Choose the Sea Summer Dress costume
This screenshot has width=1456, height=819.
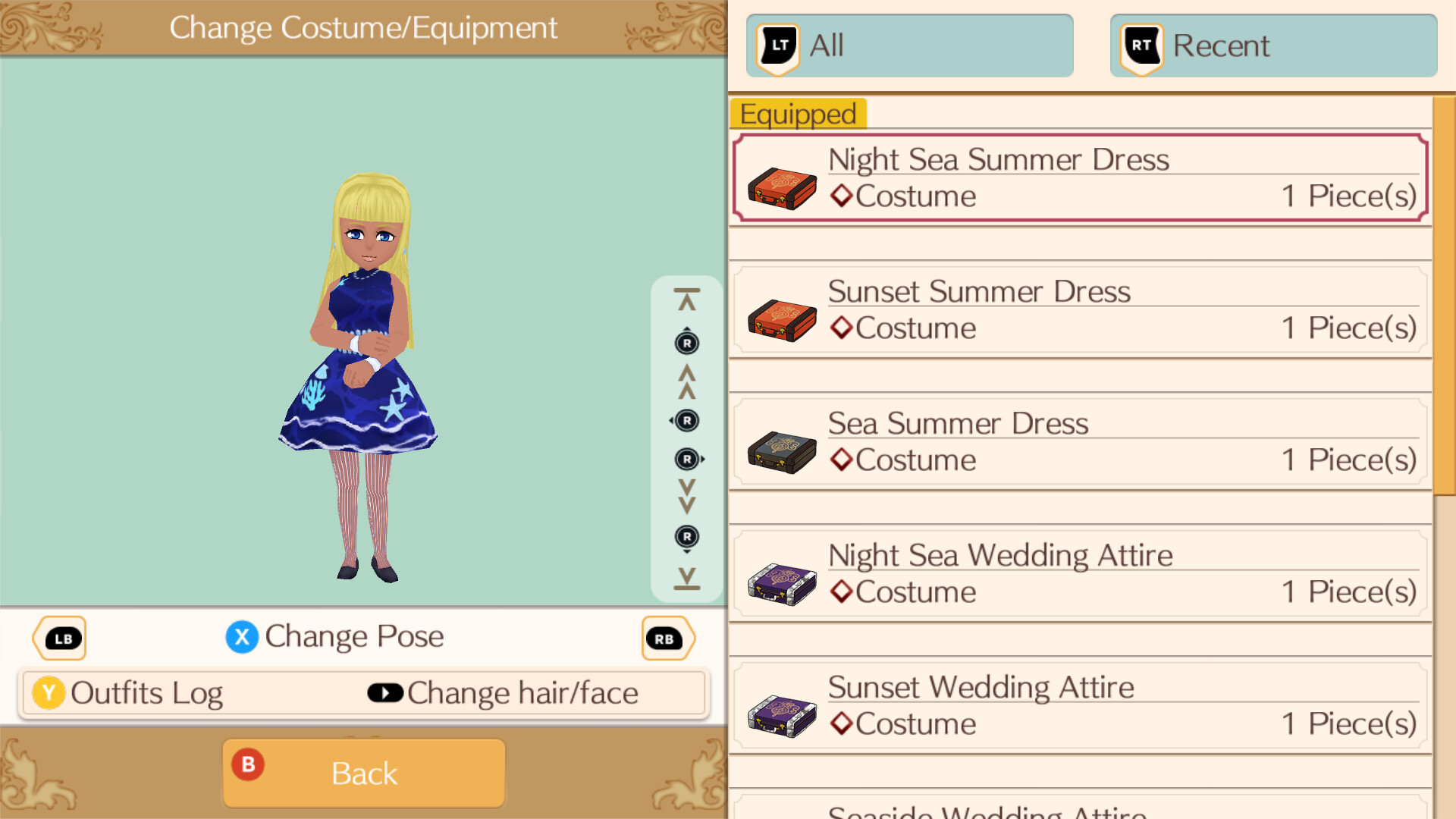click(x=1080, y=442)
